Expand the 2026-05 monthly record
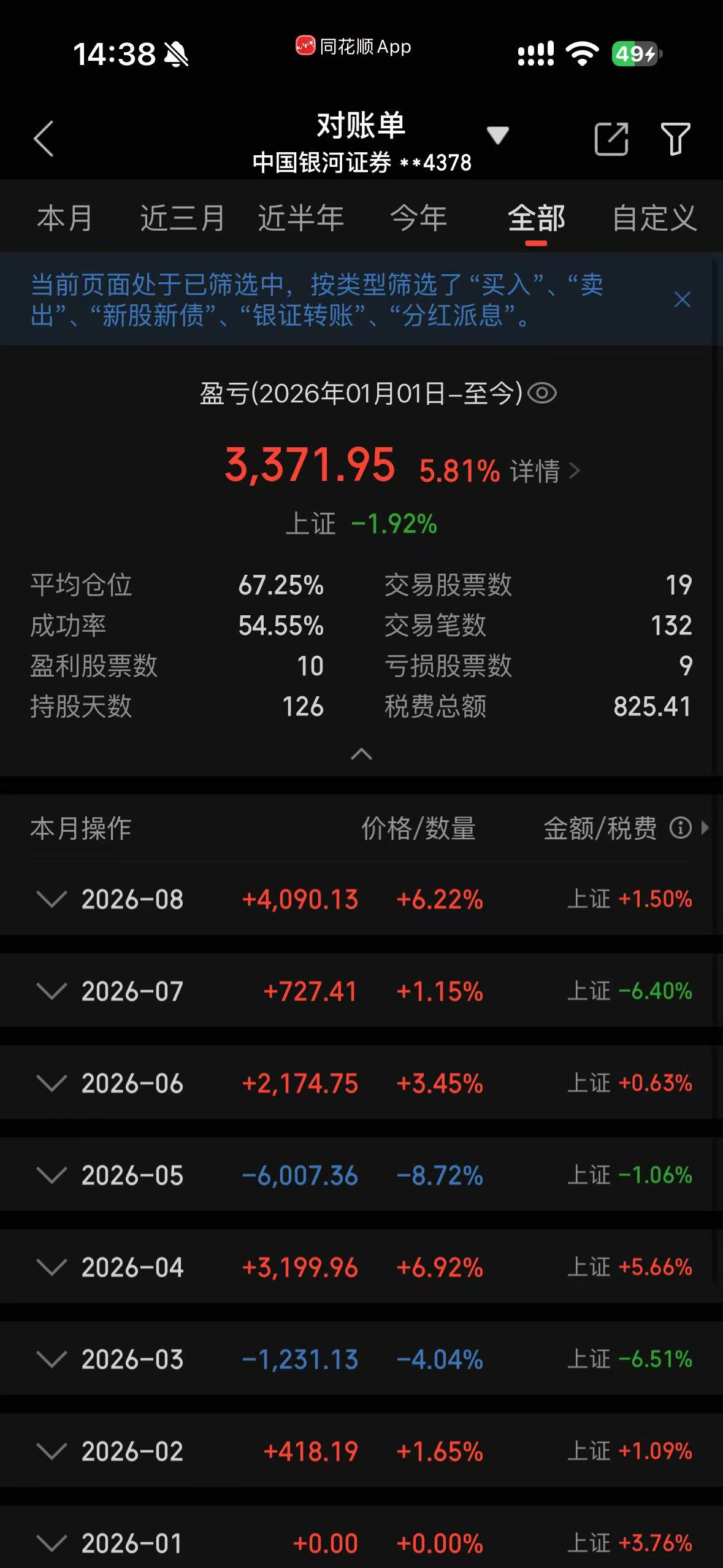The width and height of the screenshot is (723, 1568). [361, 1175]
